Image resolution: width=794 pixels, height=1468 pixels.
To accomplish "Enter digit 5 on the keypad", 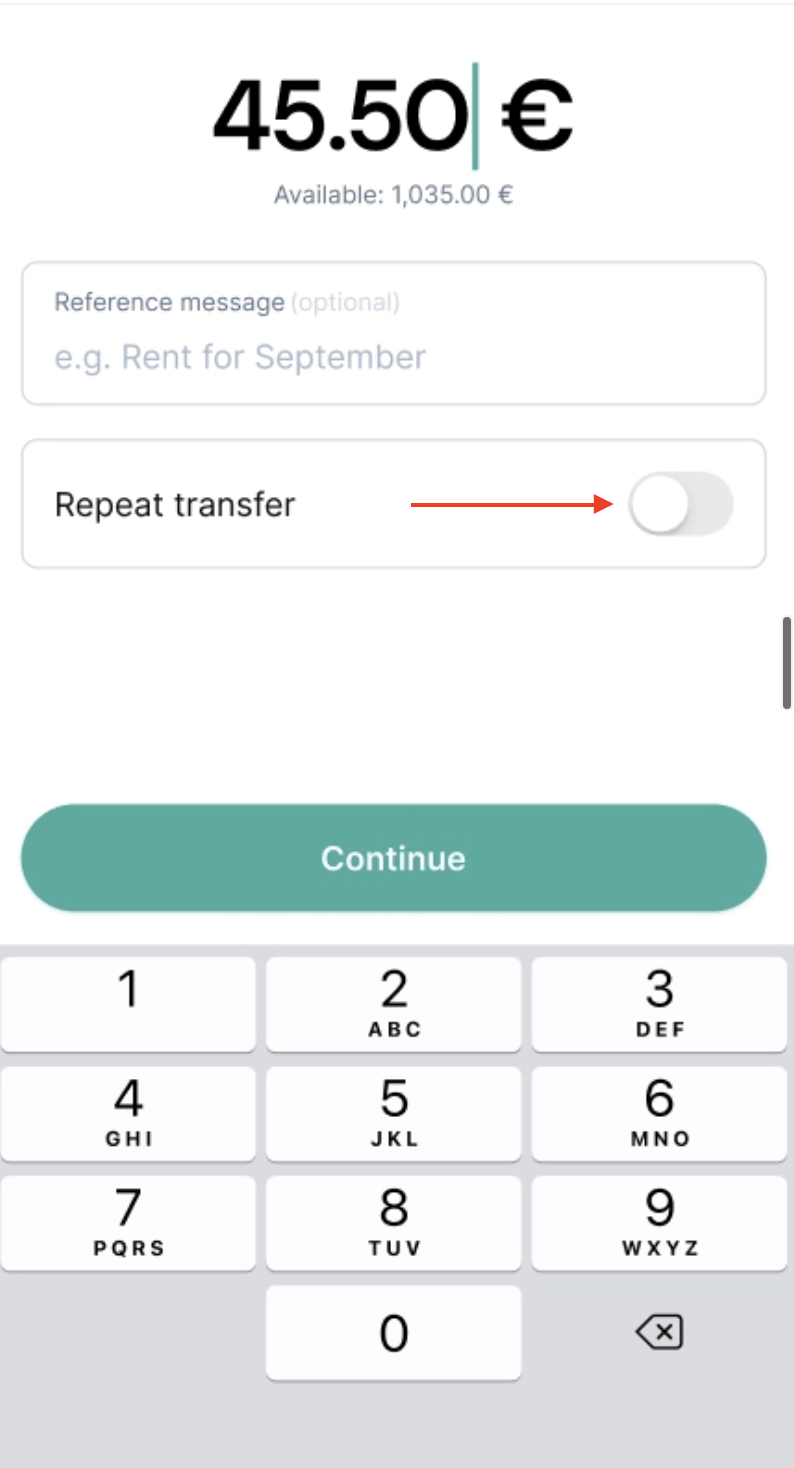I will tap(393, 1113).
